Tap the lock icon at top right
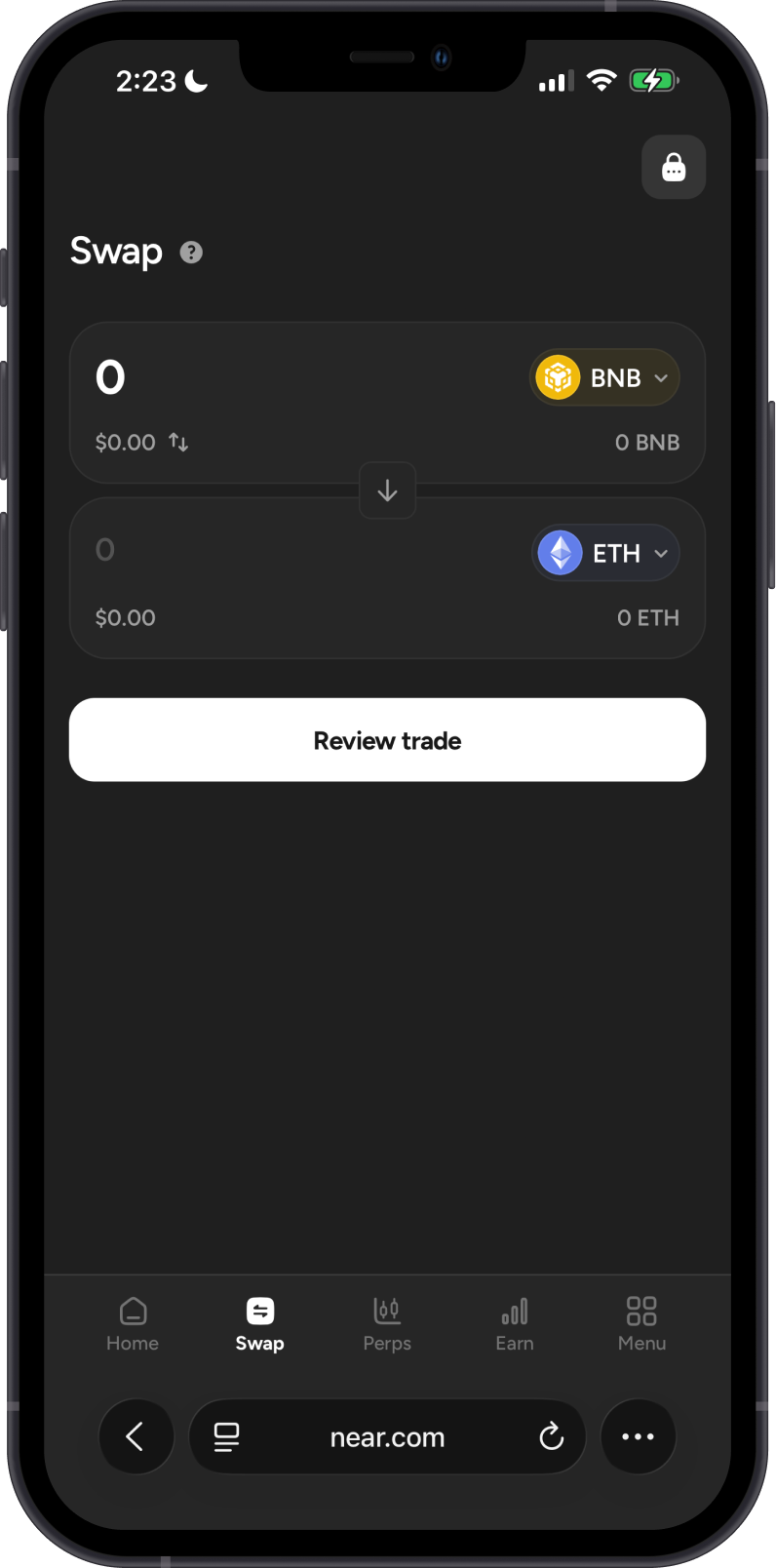 [x=674, y=167]
